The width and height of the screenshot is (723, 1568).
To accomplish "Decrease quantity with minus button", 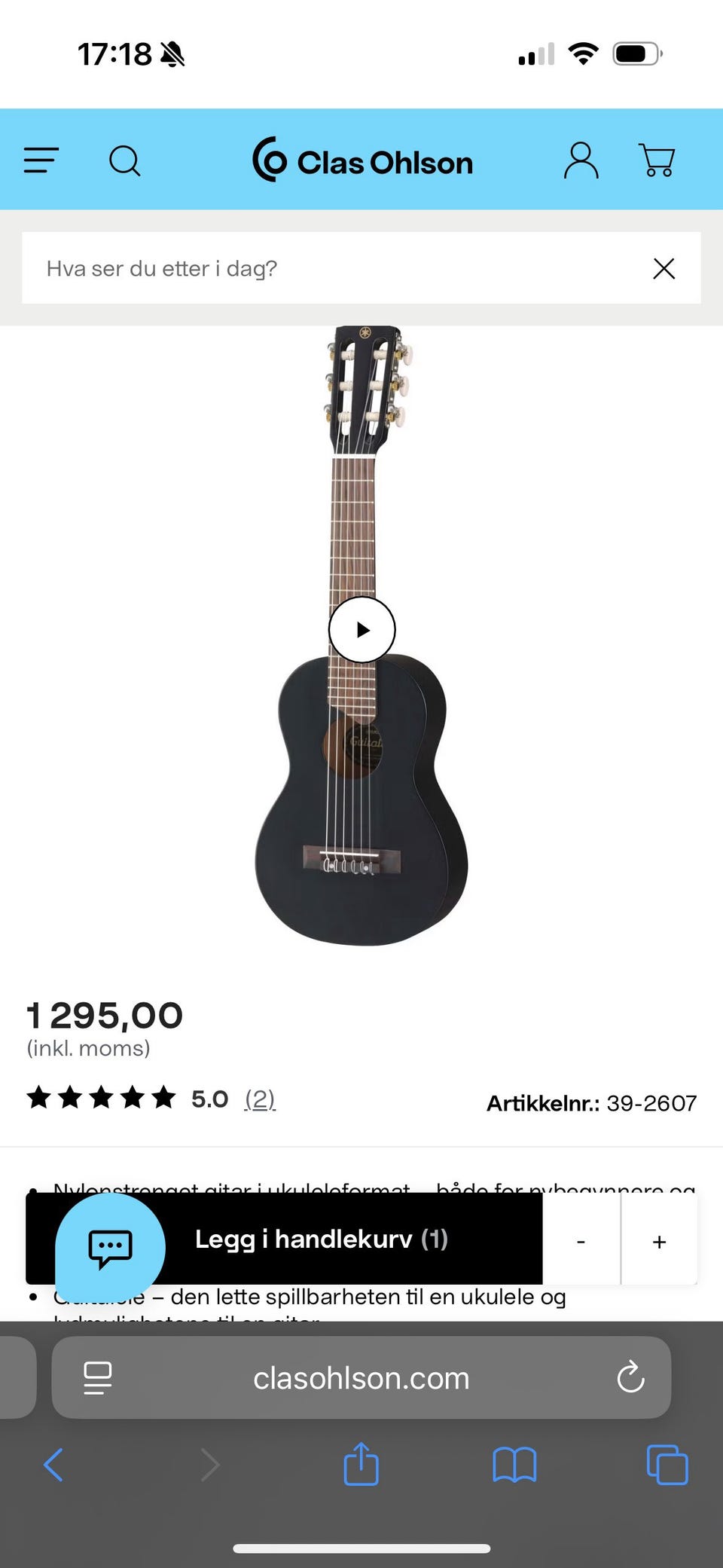I will coord(581,1242).
